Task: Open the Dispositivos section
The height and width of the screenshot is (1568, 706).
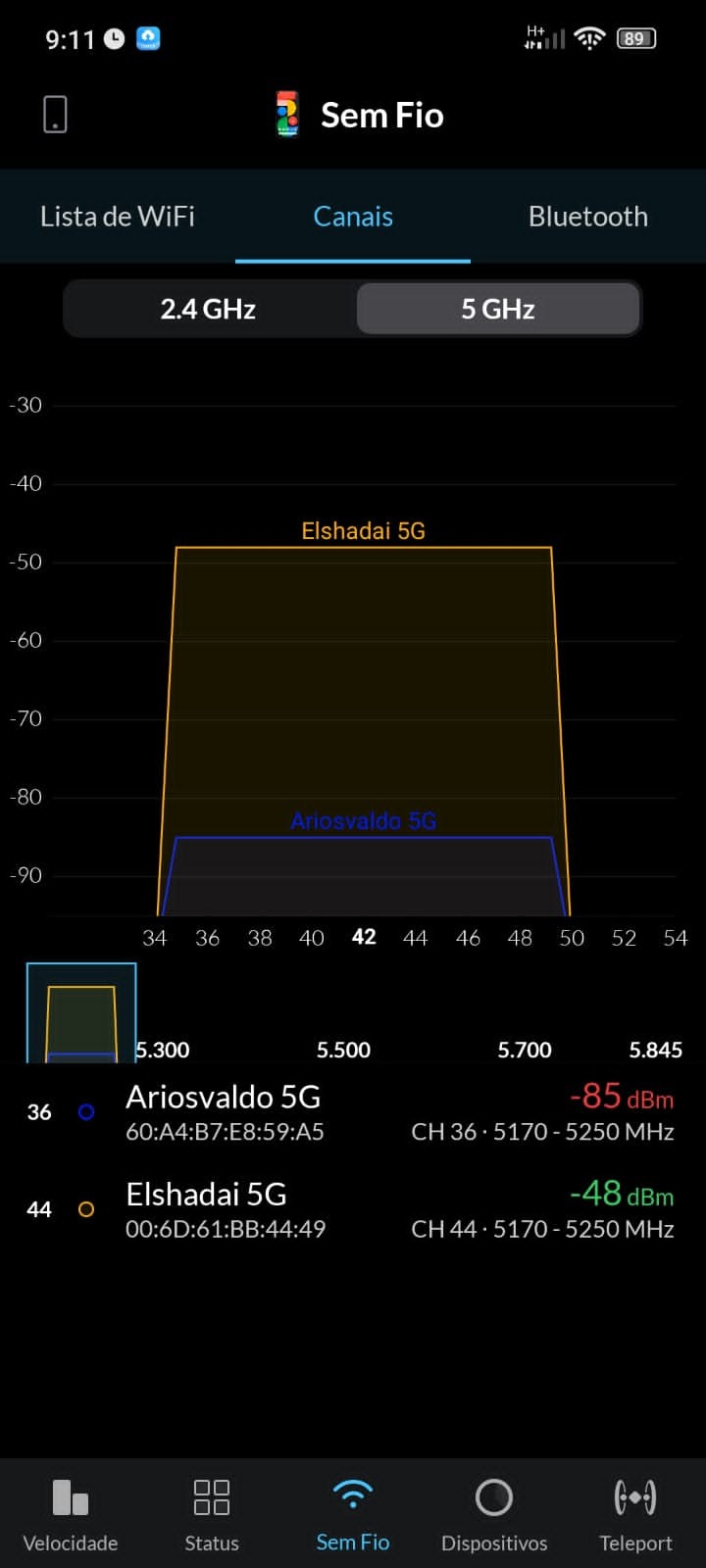Action: (x=494, y=1515)
